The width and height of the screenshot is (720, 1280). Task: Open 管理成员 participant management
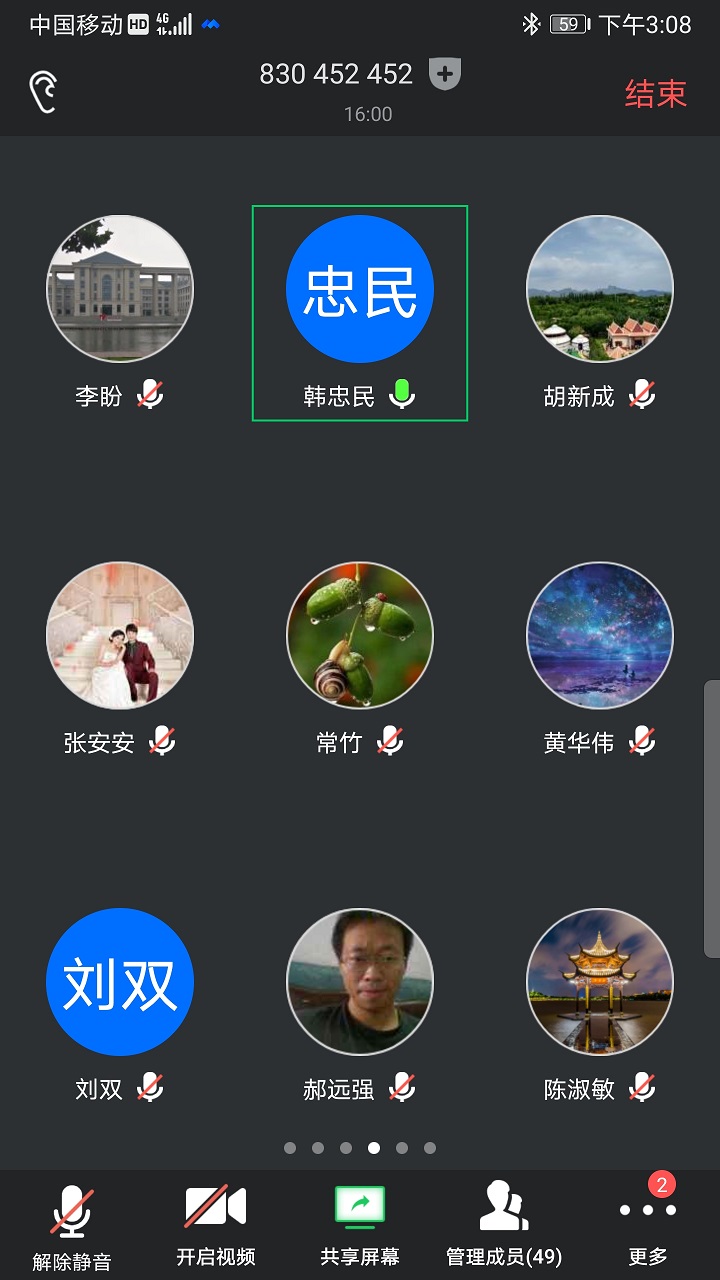pos(504,1226)
